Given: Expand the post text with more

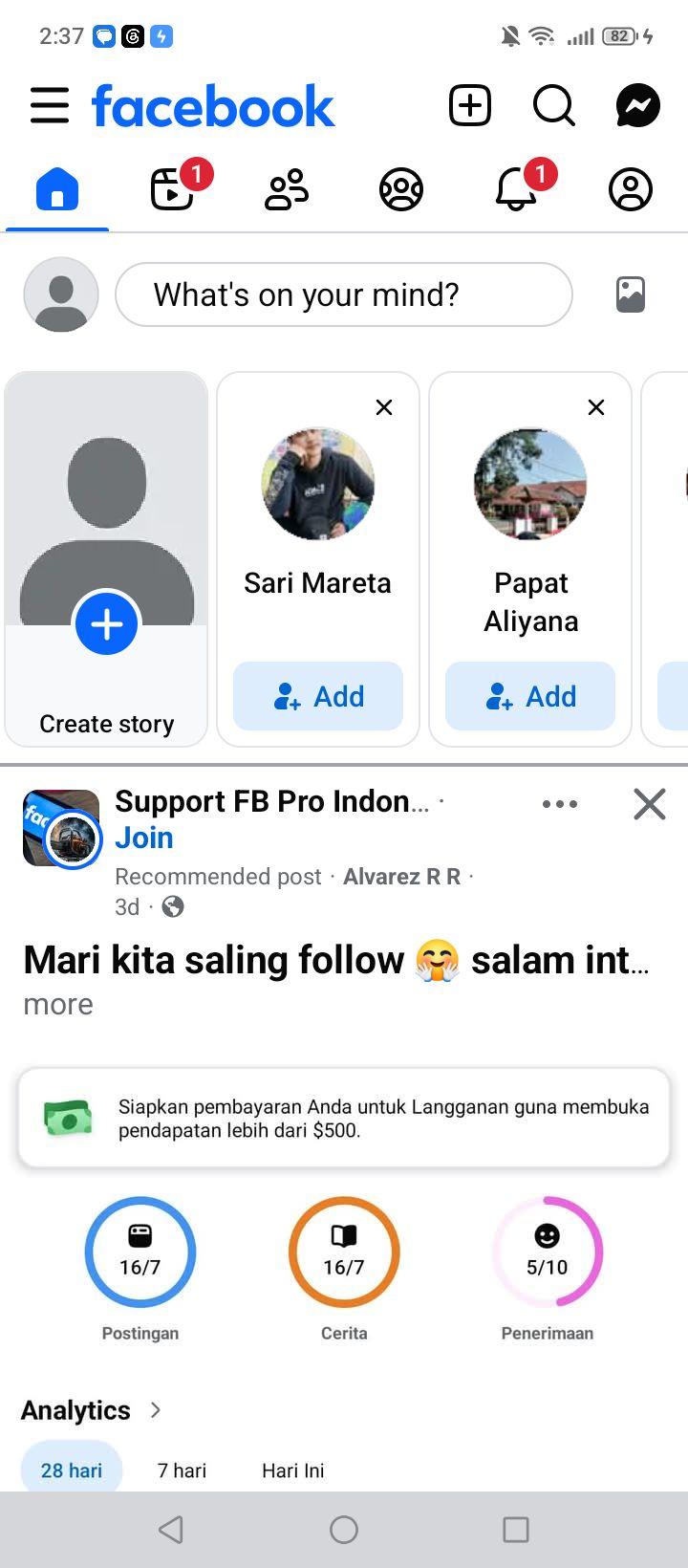Looking at the screenshot, I should point(58,1004).
